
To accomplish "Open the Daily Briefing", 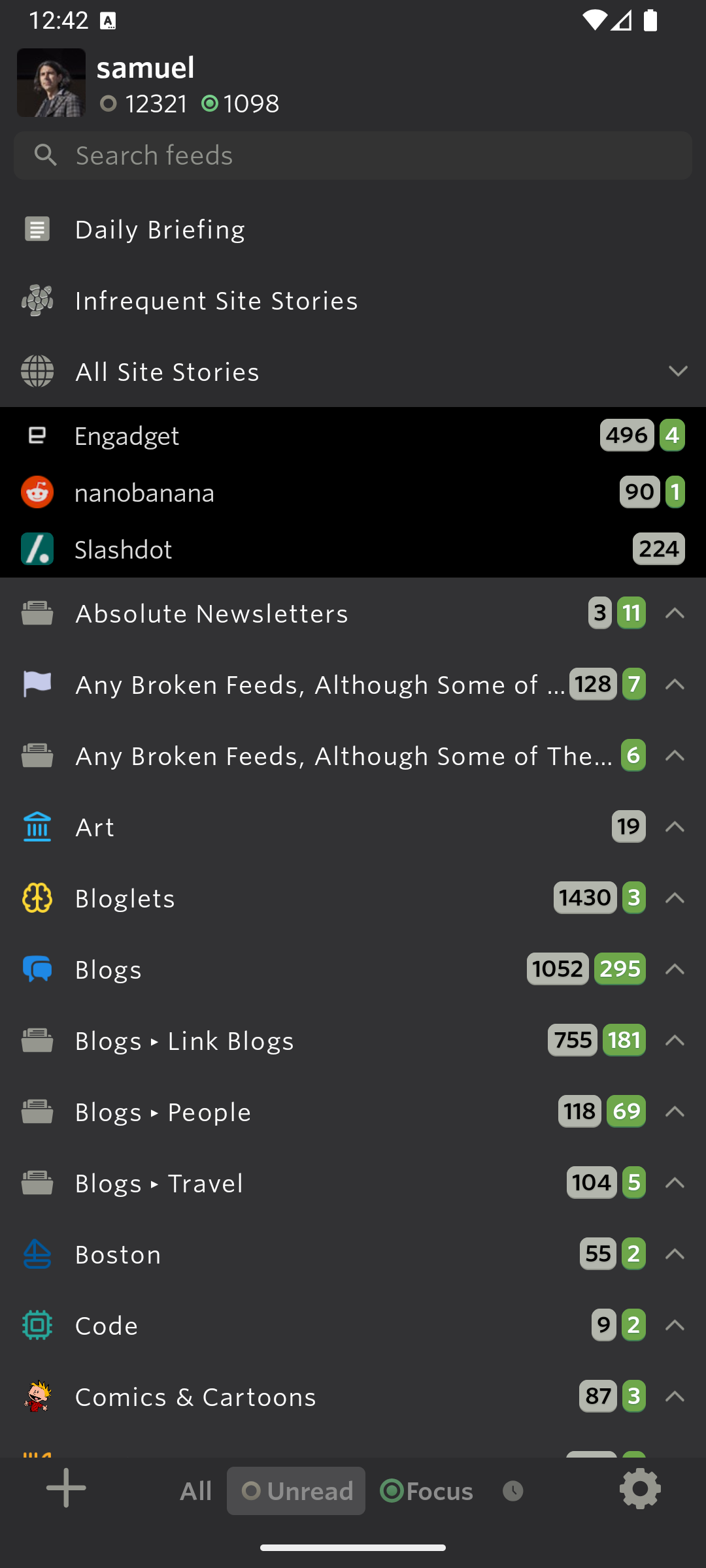I will [x=160, y=230].
